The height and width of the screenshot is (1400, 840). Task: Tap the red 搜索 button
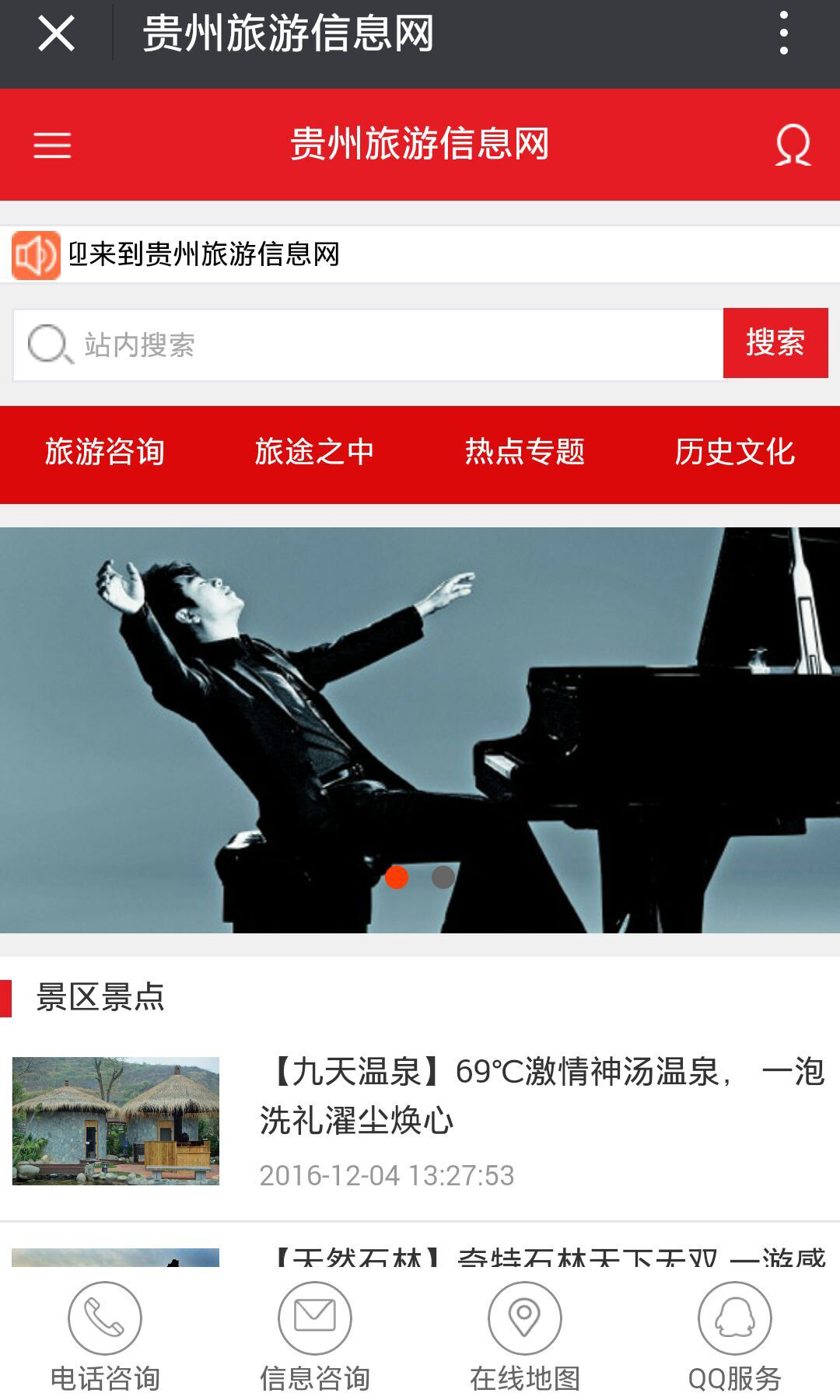point(775,343)
